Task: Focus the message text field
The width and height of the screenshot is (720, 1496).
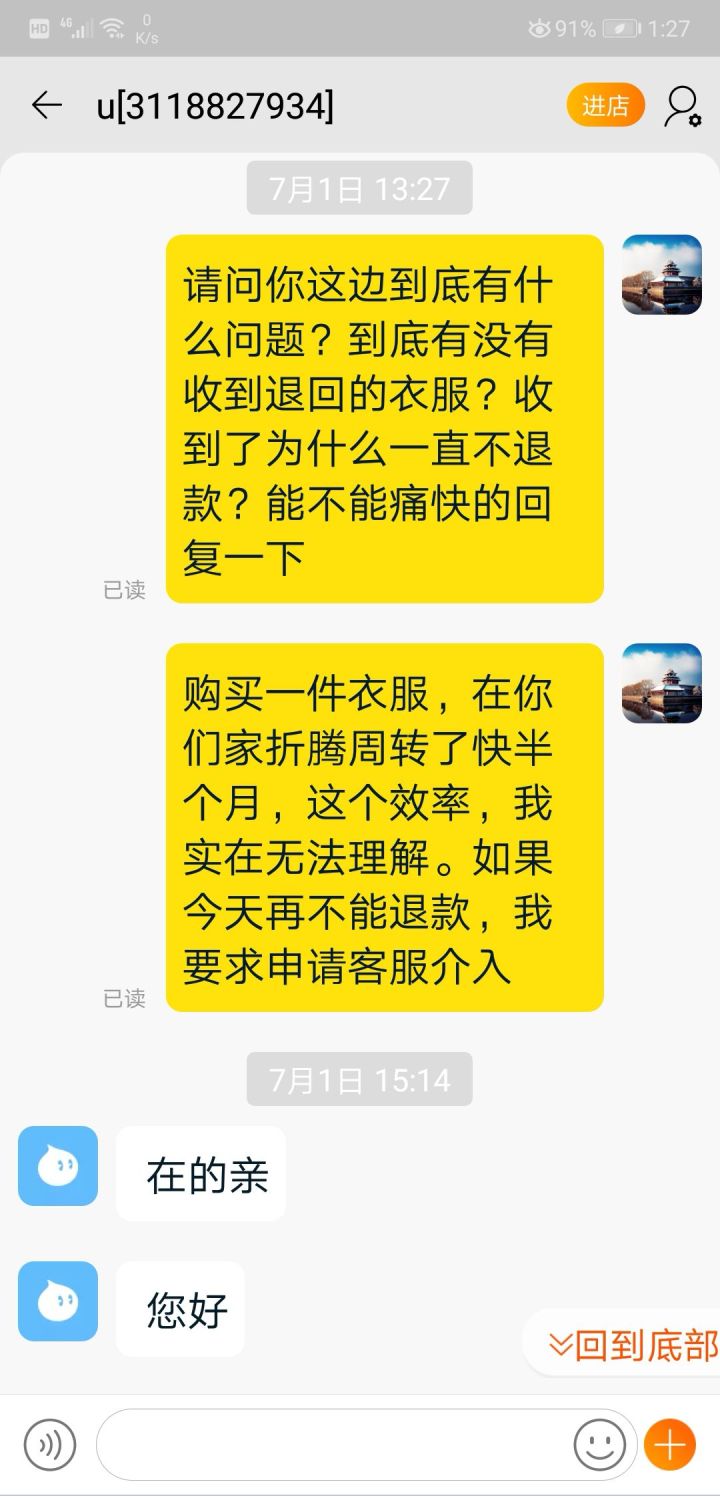Action: point(335,1444)
